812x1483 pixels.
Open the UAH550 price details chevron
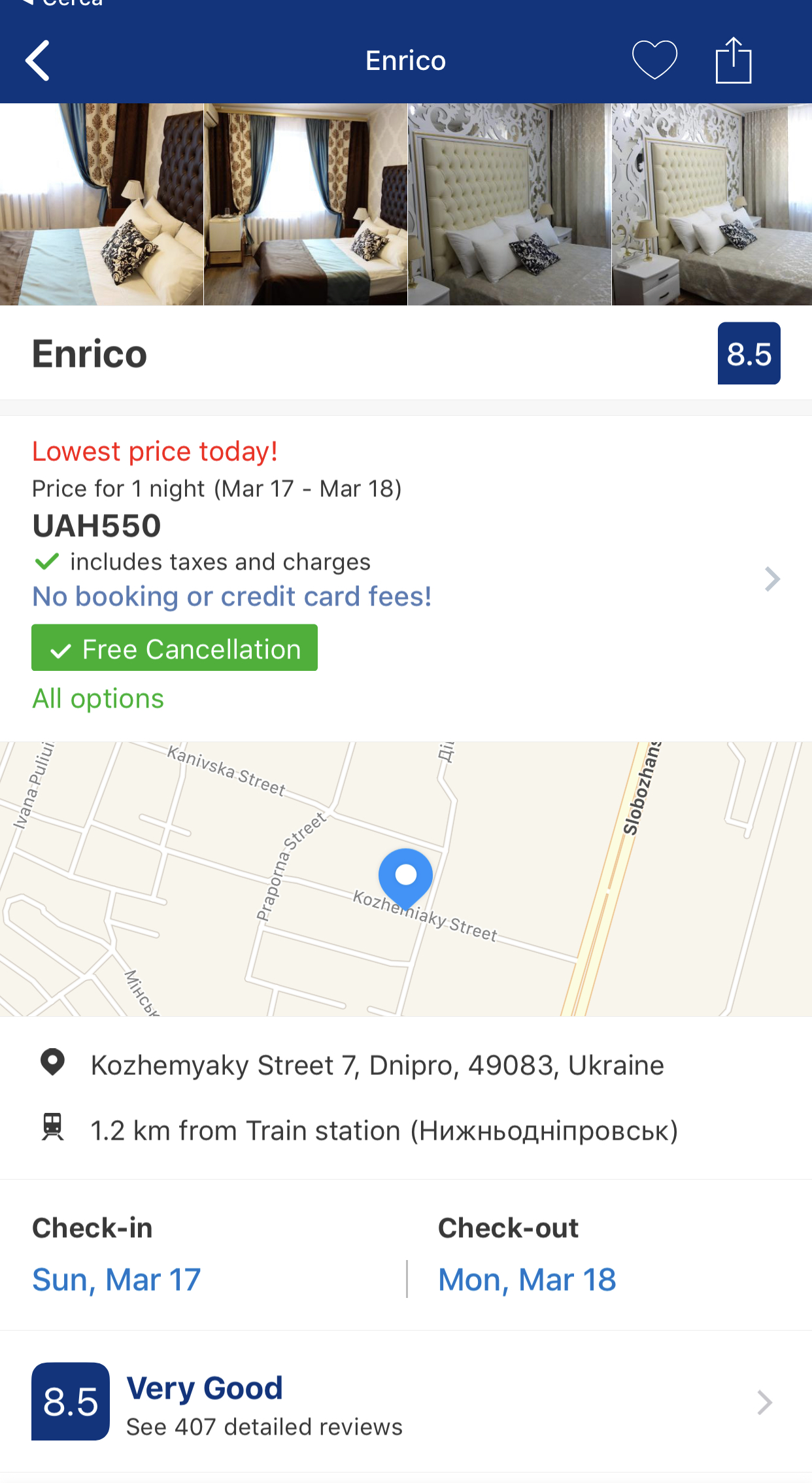pos(772,579)
